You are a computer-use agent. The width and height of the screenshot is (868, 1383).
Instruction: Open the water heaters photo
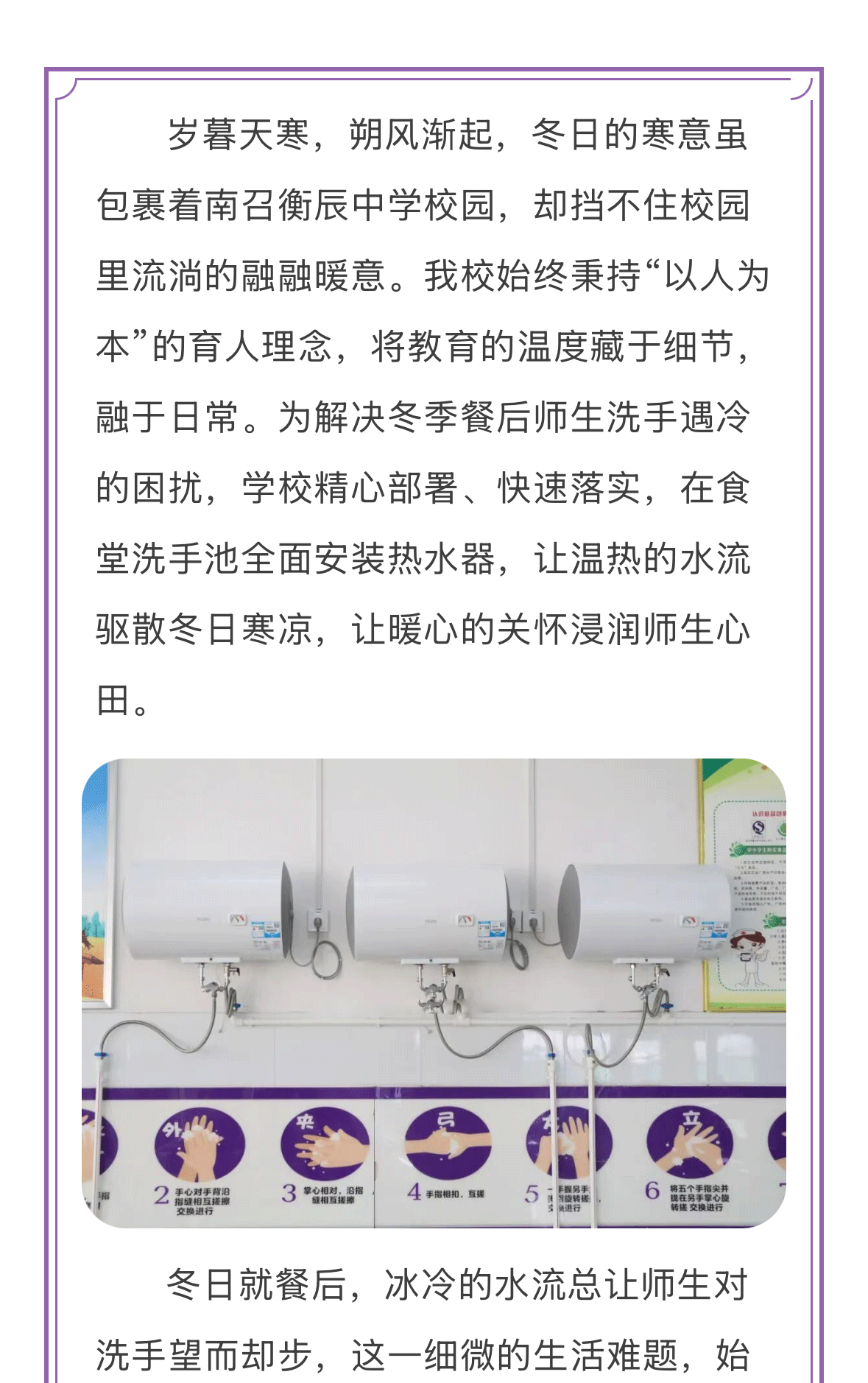434,992
